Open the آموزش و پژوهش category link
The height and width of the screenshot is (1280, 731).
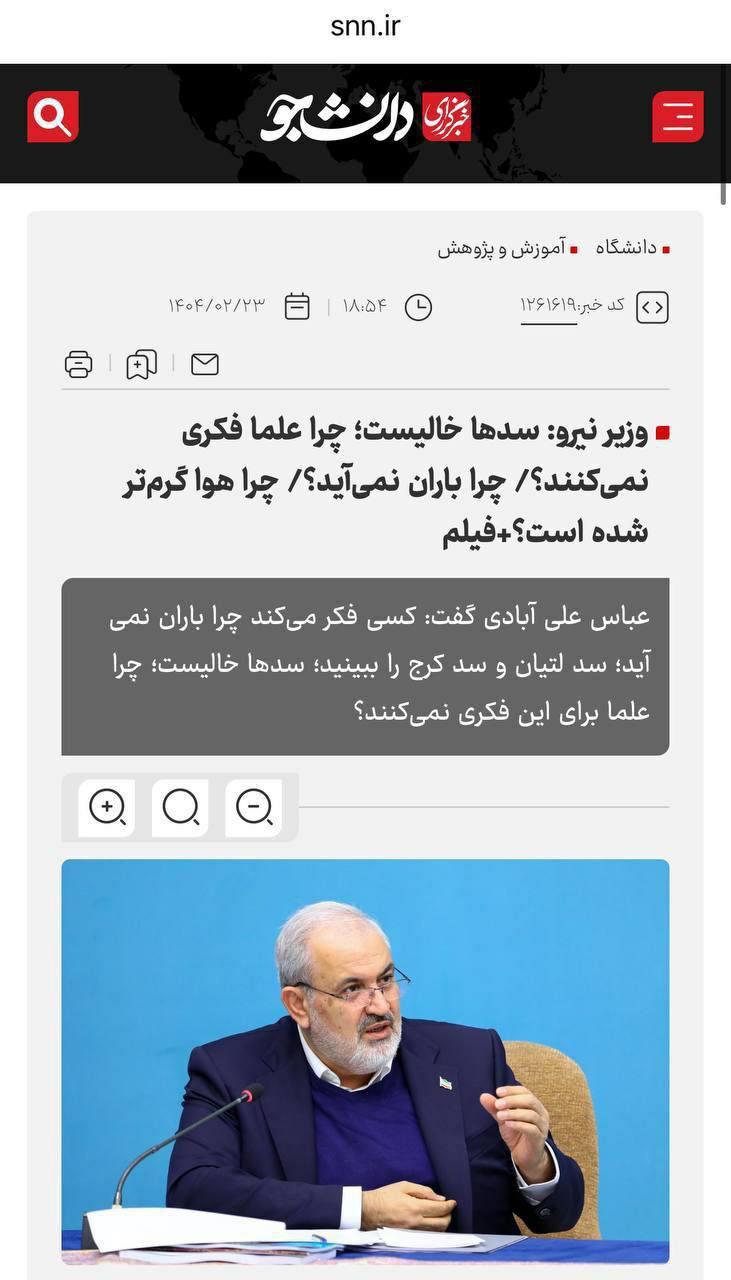502,248
